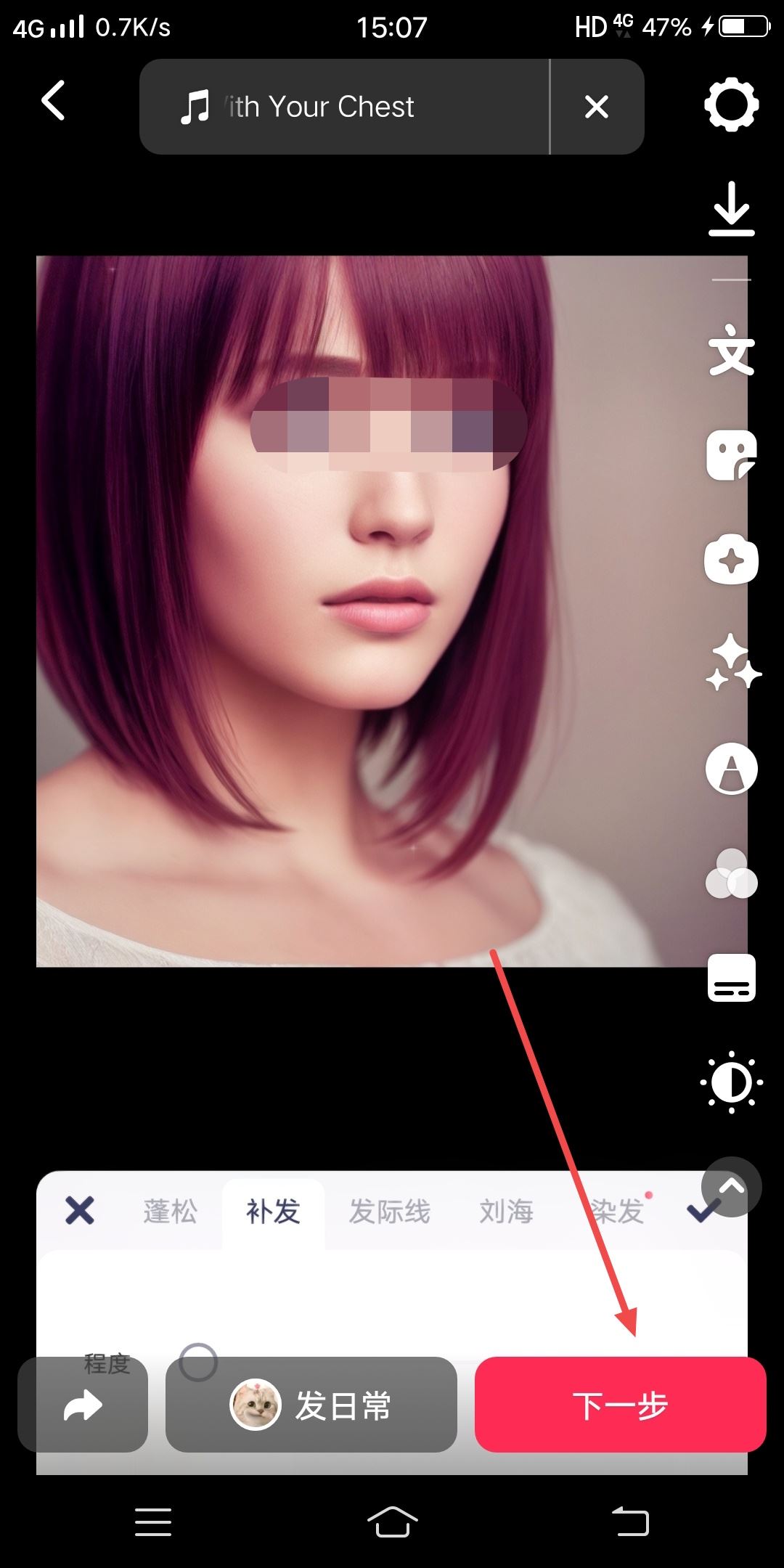
Task: Post with the 发日常 button
Action: (311, 1405)
